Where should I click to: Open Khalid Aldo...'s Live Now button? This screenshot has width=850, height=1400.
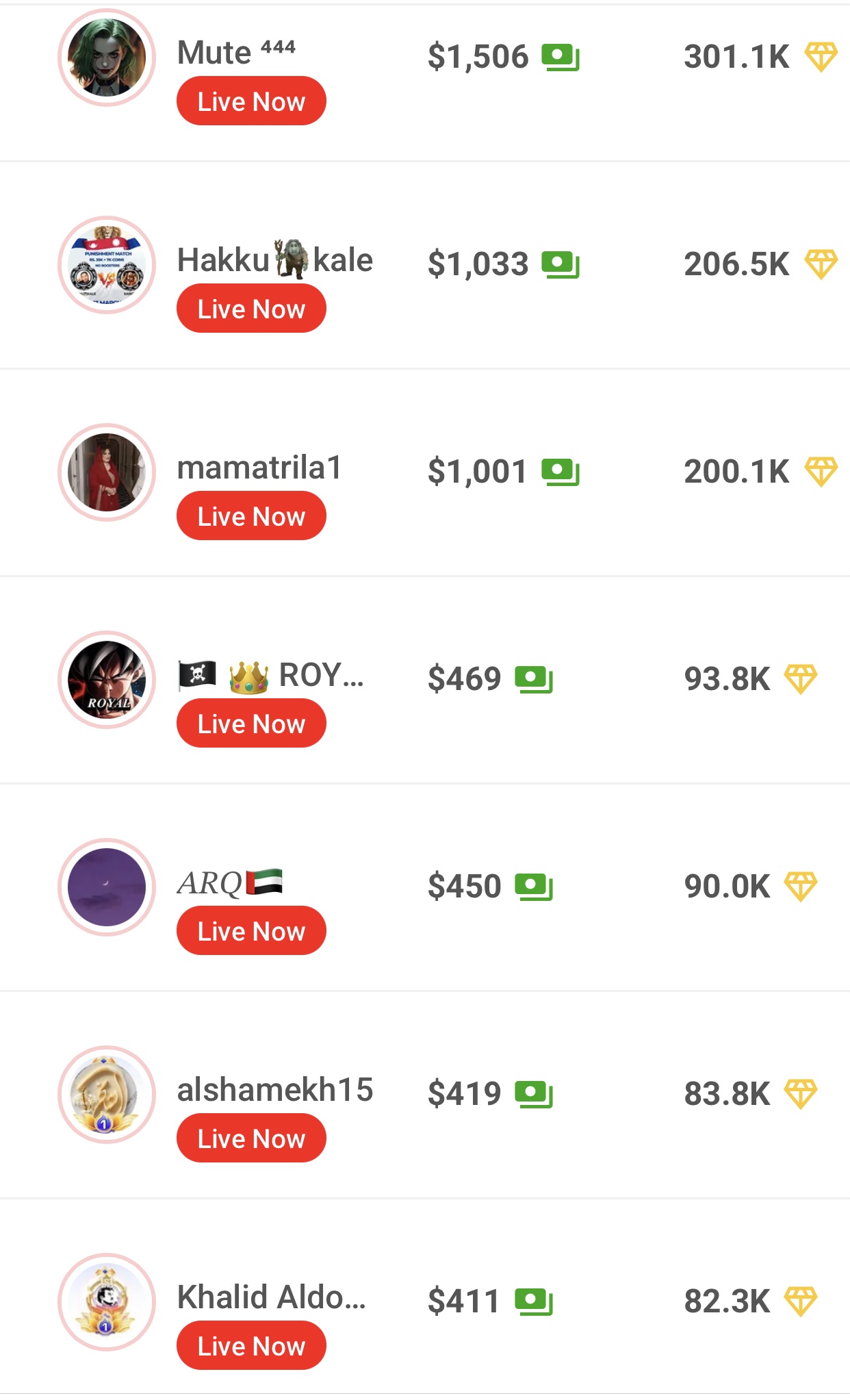point(251,1345)
